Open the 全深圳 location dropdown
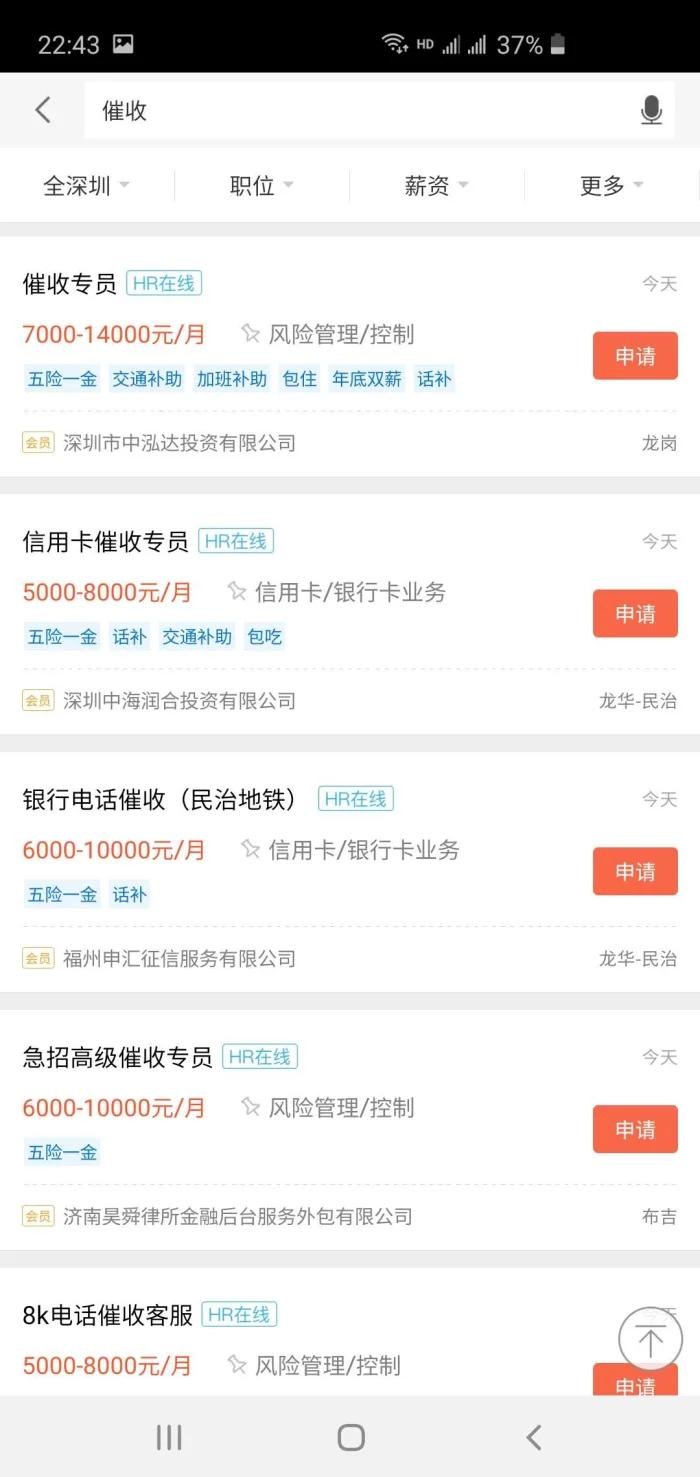The height and width of the screenshot is (1477, 700). click(87, 186)
